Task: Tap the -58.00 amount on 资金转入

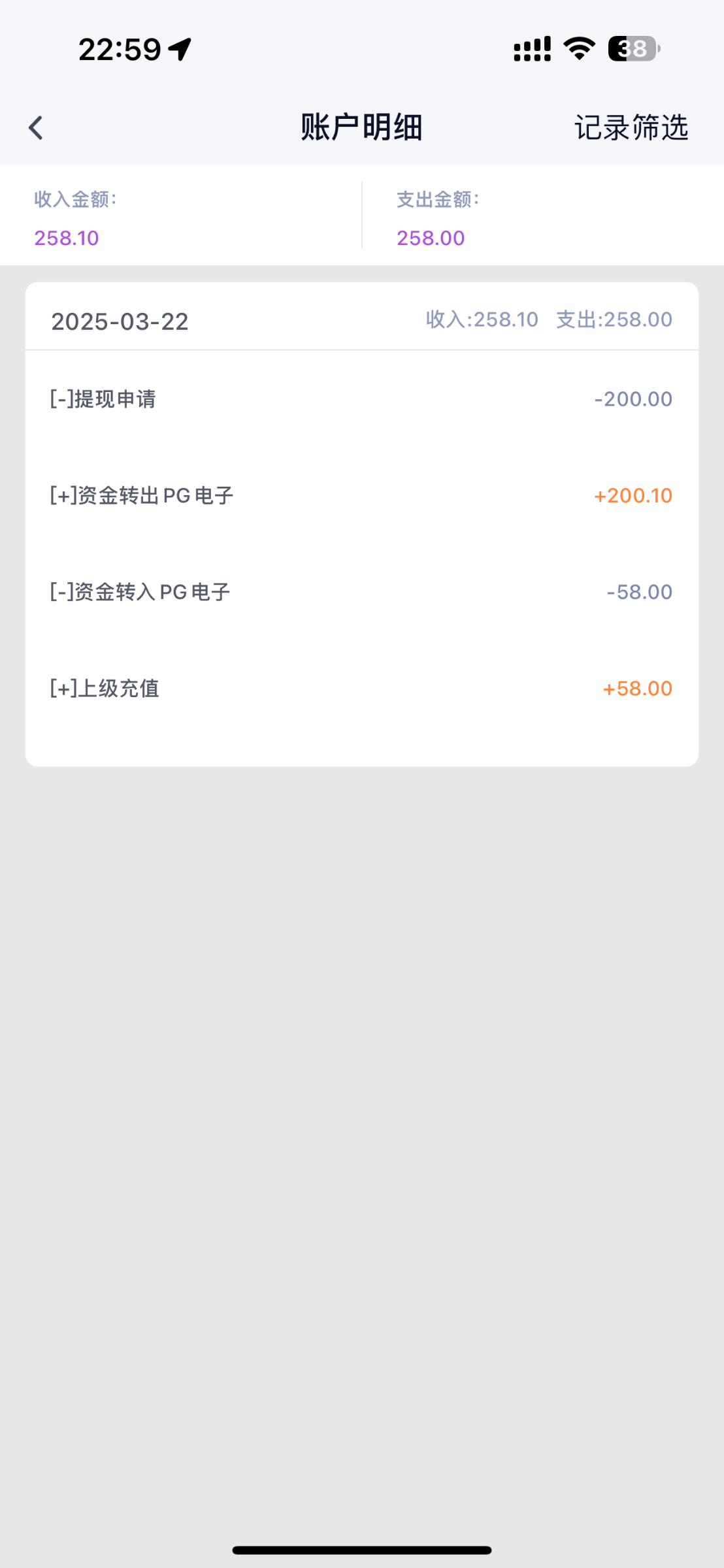Action: pyautogui.click(x=638, y=591)
